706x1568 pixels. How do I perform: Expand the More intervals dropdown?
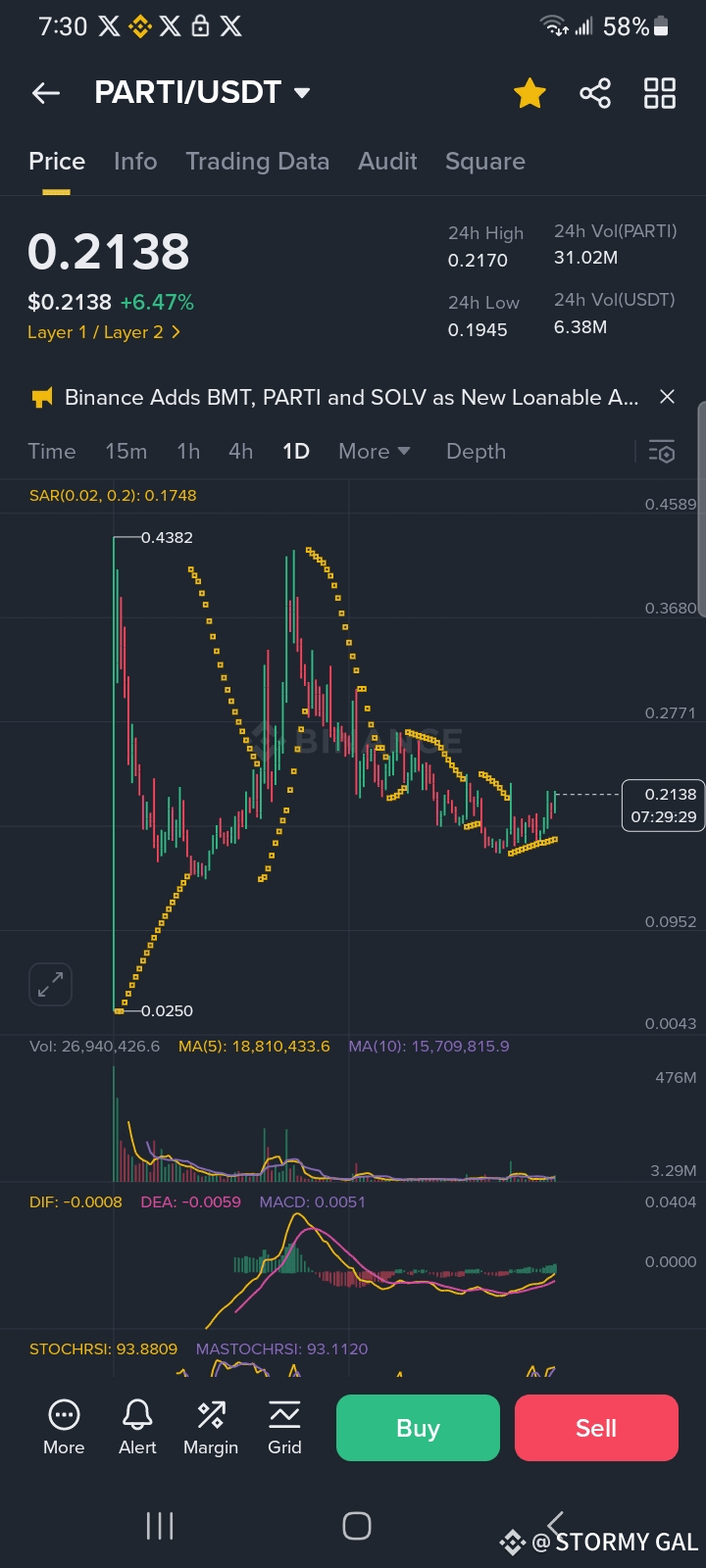coord(375,452)
